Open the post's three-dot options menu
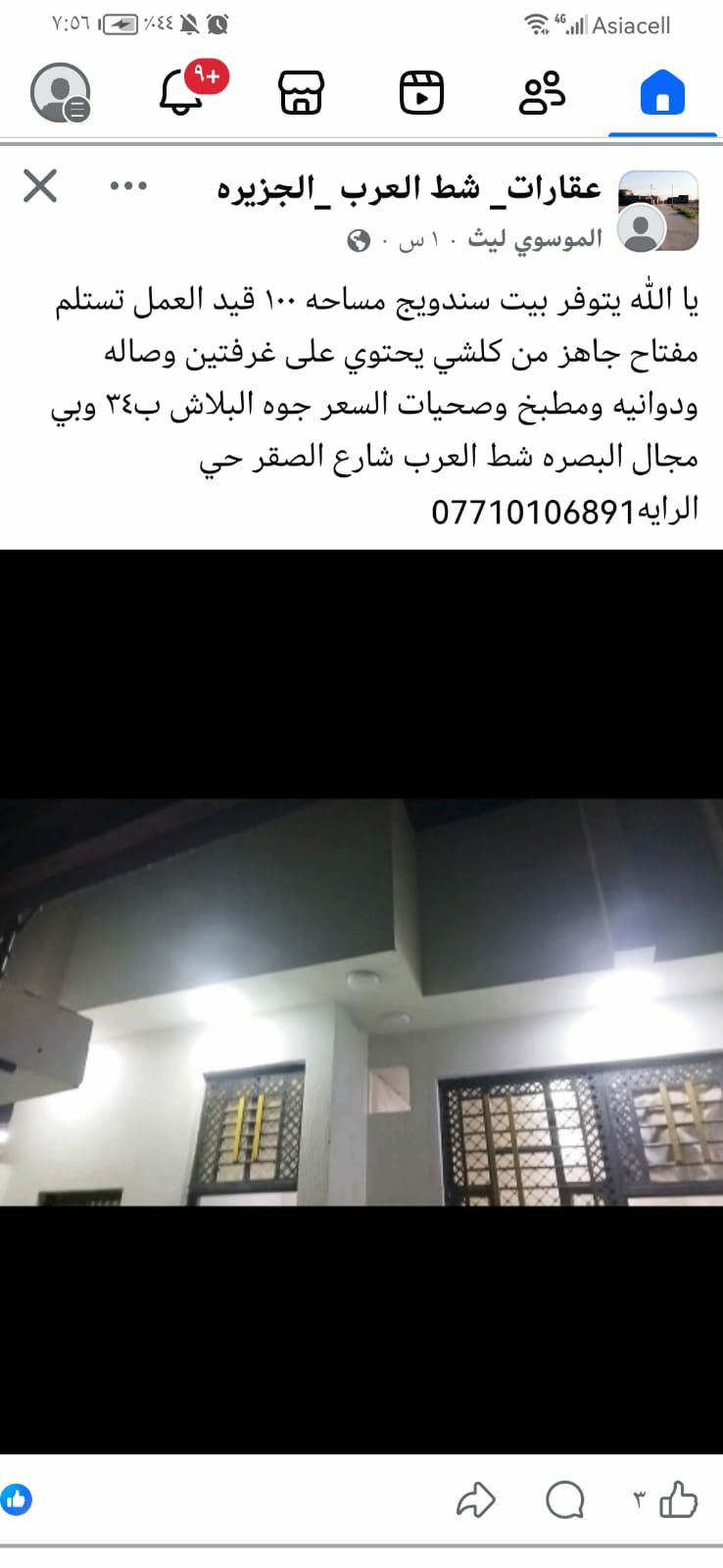This screenshot has width=723, height=1568. (128, 185)
